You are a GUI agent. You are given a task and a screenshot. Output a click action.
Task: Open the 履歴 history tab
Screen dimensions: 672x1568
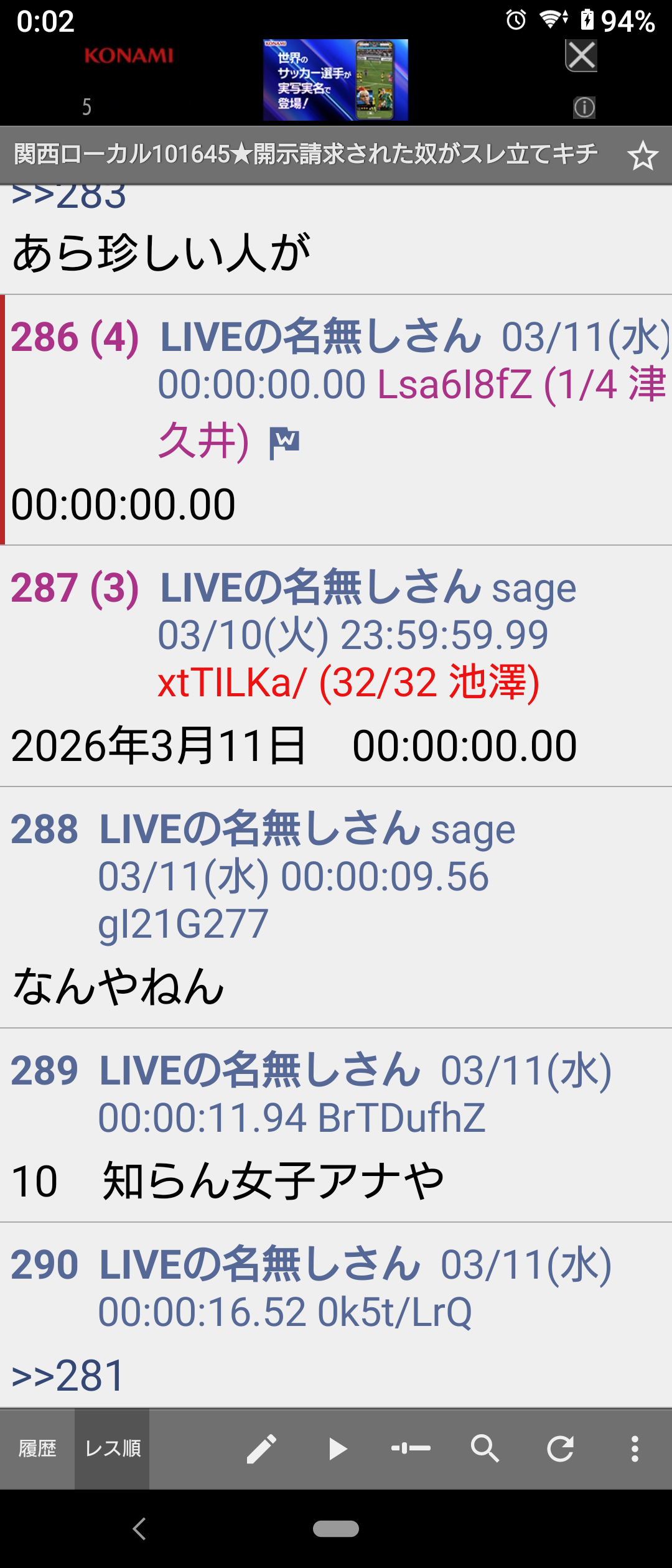(37, 1449)
